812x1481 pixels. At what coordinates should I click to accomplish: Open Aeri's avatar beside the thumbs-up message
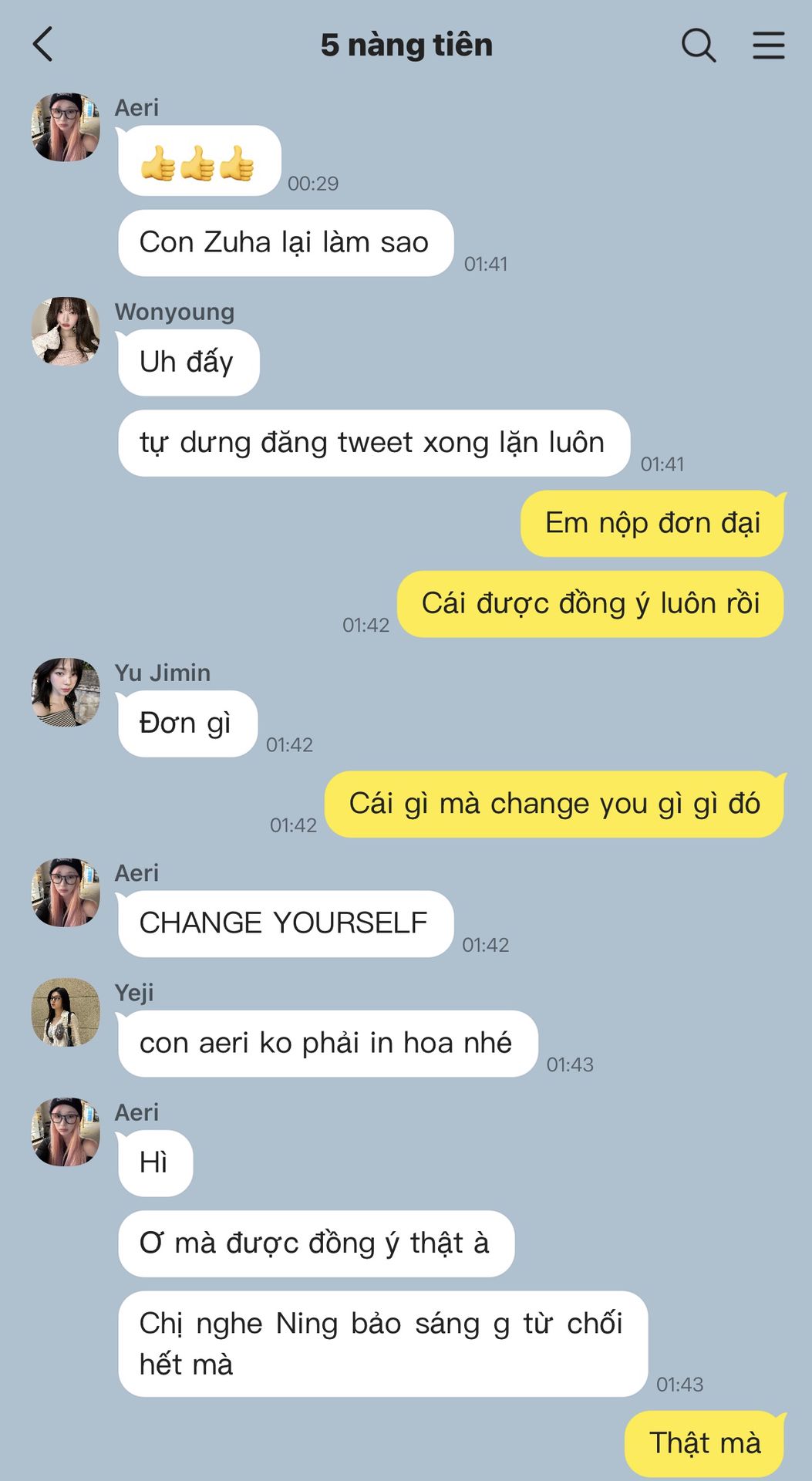66,127
